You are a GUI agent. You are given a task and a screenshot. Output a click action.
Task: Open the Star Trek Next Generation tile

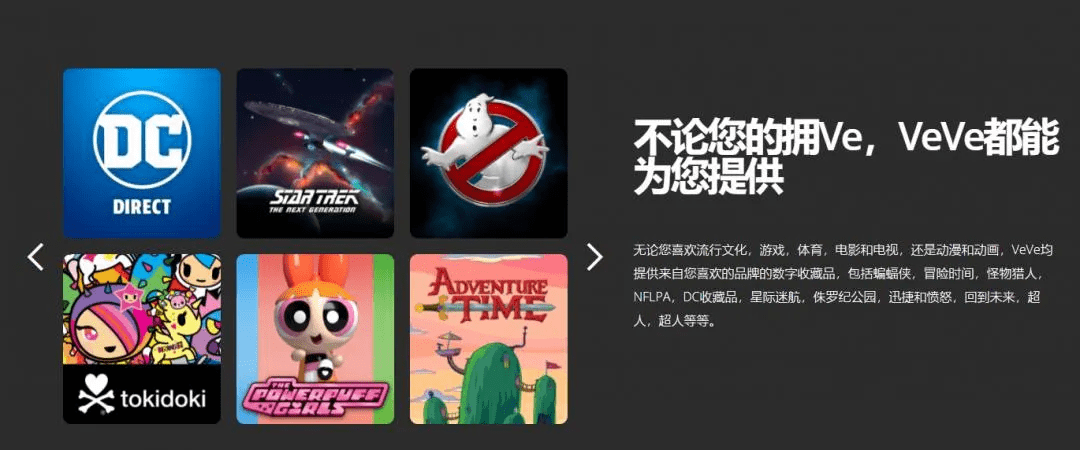(315, 153)
